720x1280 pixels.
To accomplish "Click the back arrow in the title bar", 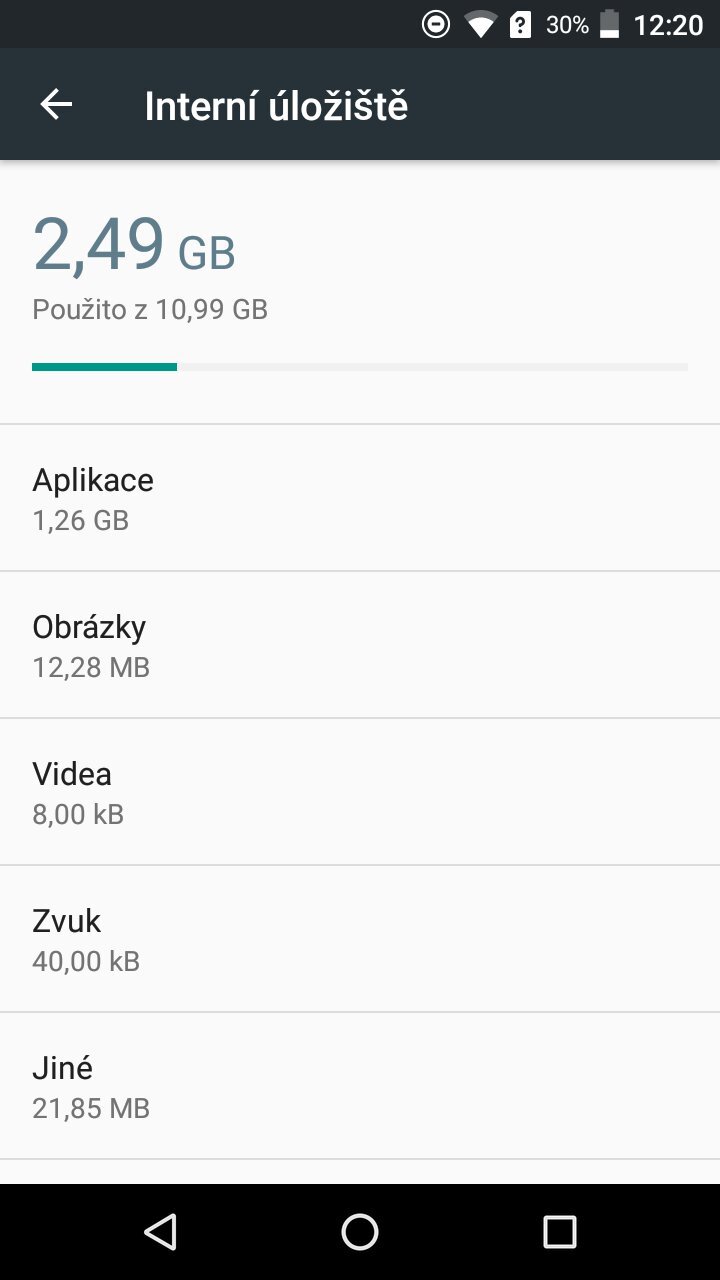I will [57, 104].
